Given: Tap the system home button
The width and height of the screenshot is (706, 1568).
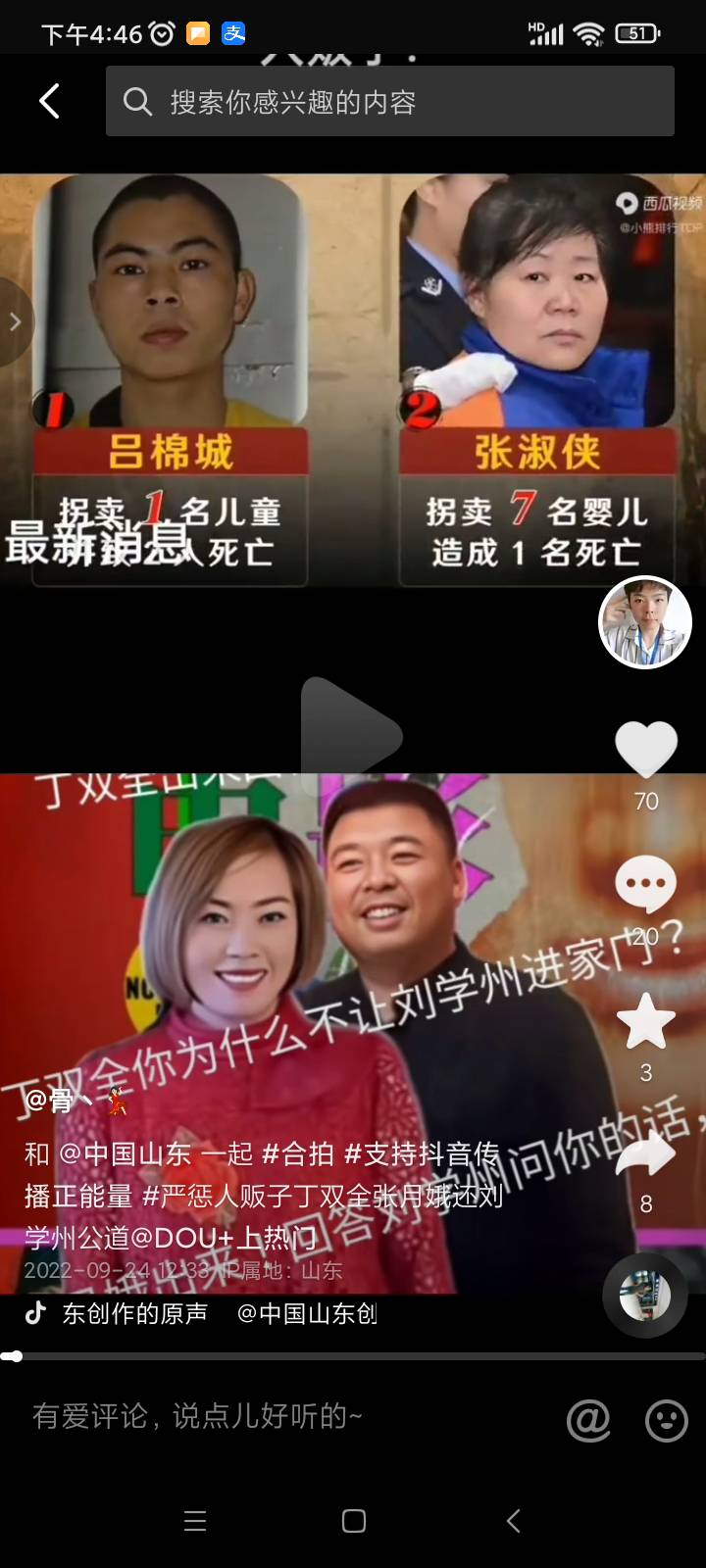Looking at the screenshot, I should (x=354, y=1521).
